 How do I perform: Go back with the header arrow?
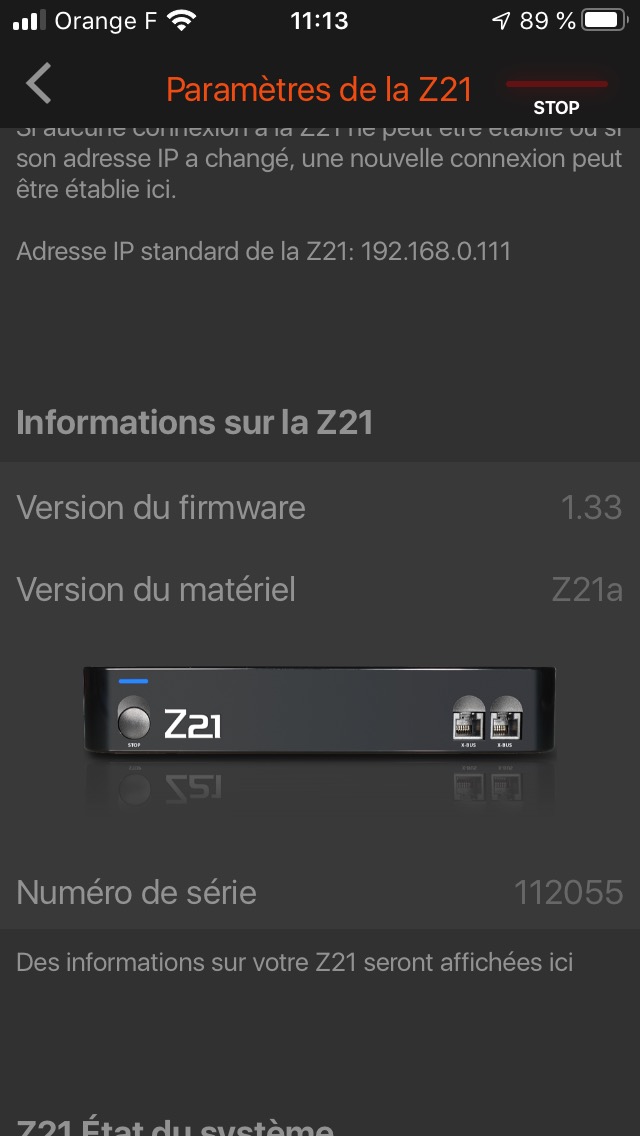39,83
